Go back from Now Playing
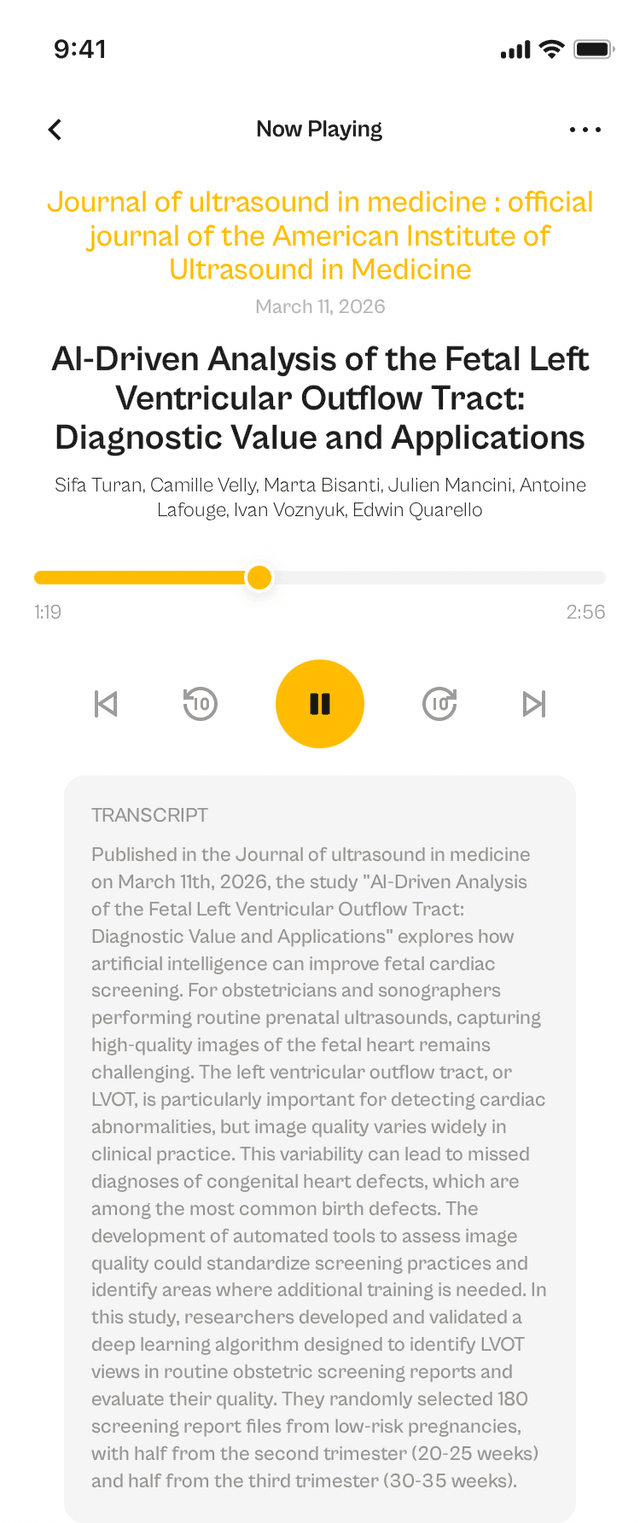The height and width of the screenshot is (1523, 640). (x=55, y=129)
